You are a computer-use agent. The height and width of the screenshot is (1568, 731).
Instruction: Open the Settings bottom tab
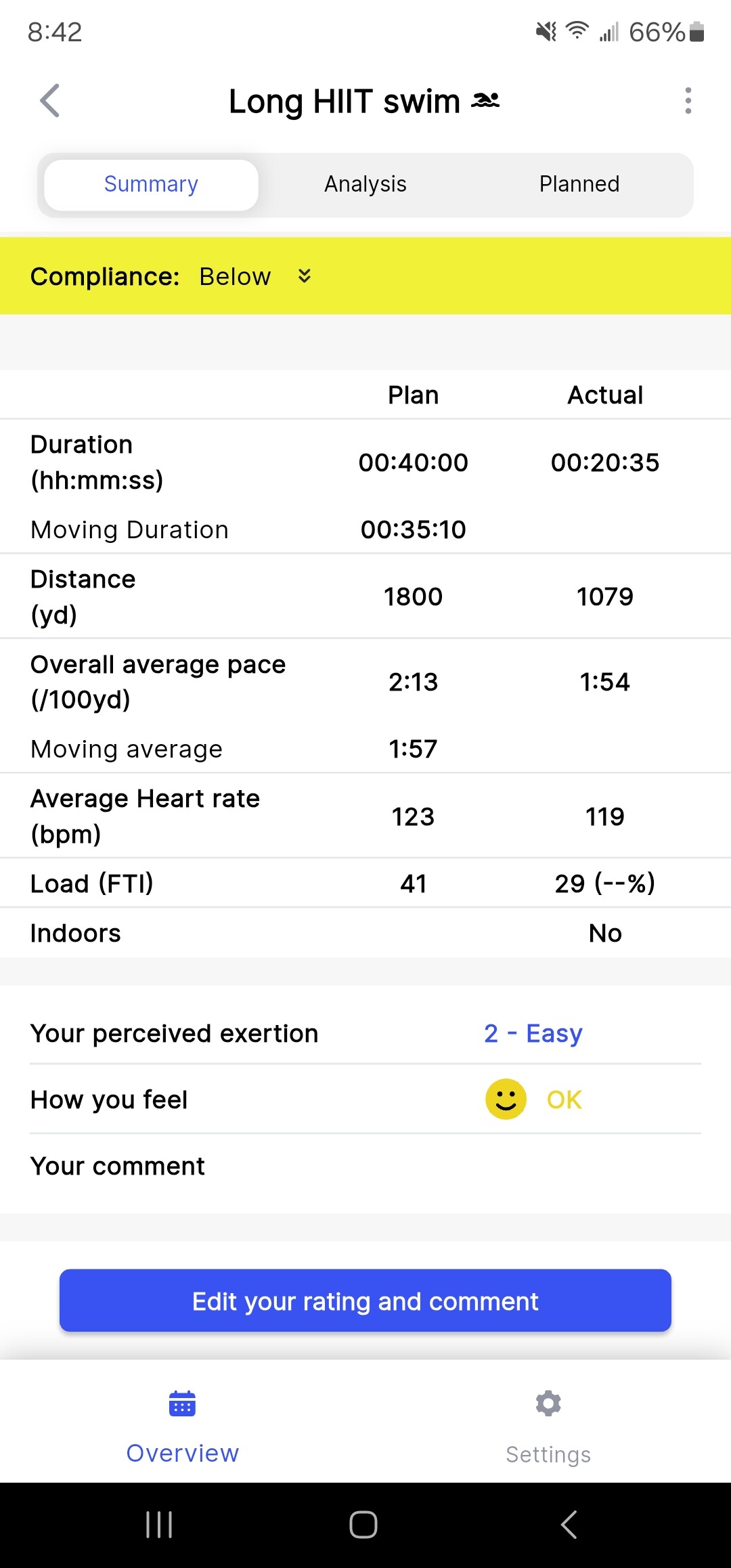pyautogui.click(x=548, y=1426)
